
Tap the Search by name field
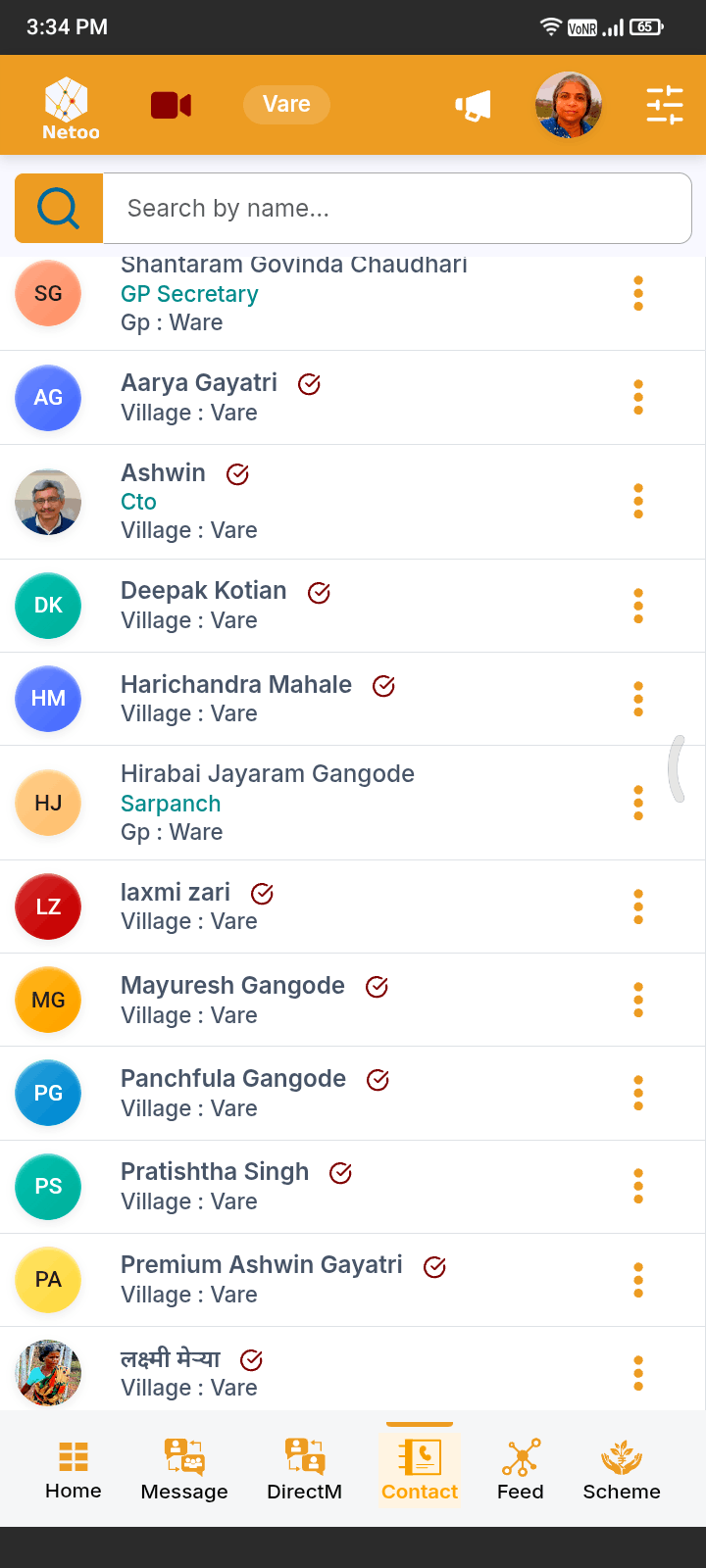(397, 208)
